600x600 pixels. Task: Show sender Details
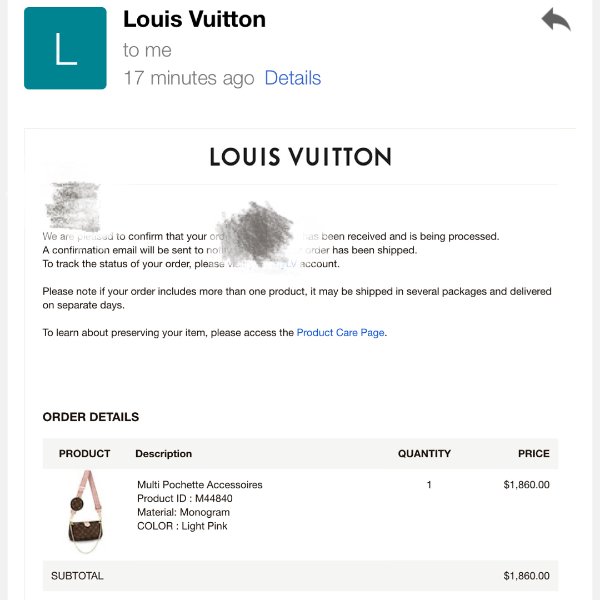click(x=292, y=78)
